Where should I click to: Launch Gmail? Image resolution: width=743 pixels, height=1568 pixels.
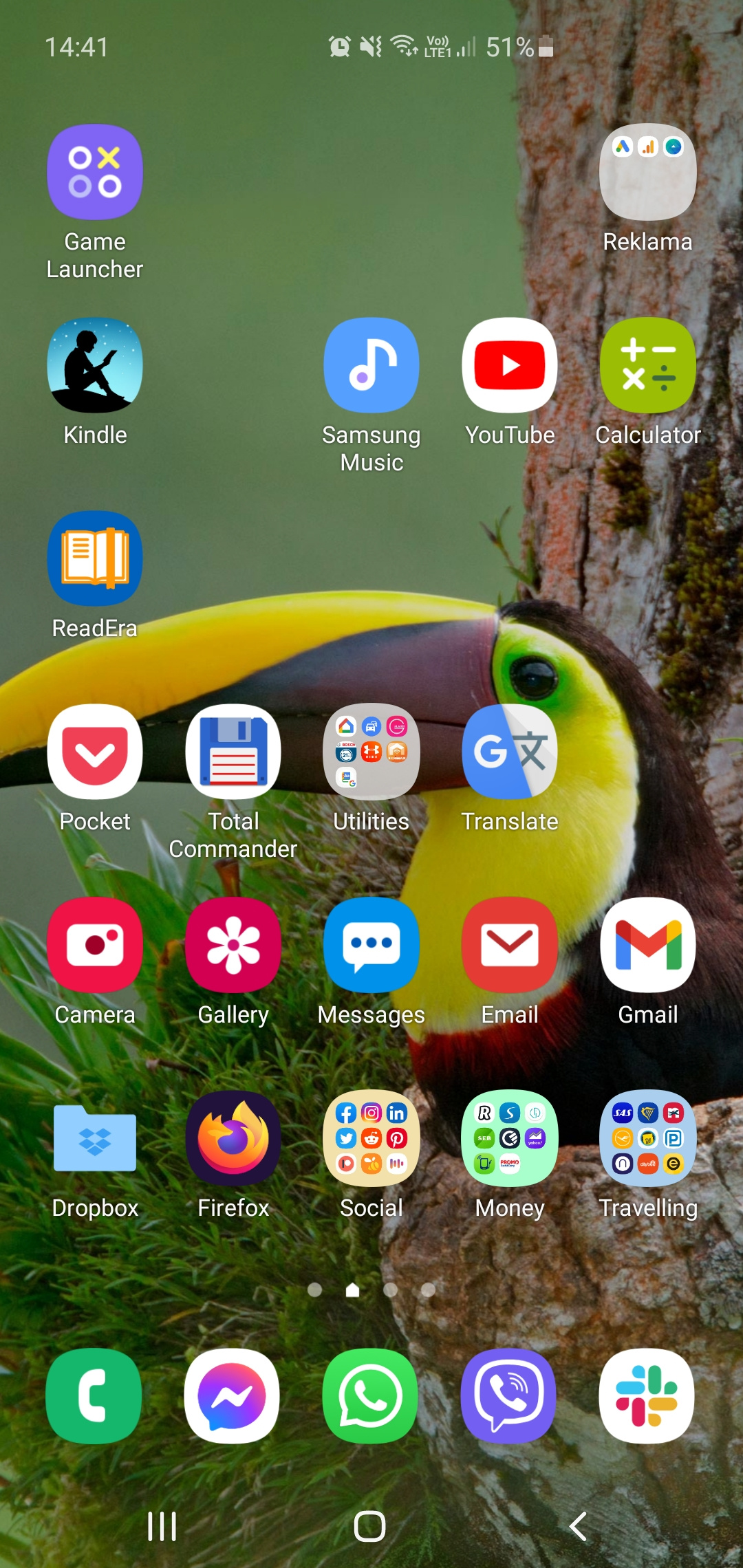[647, 945]
